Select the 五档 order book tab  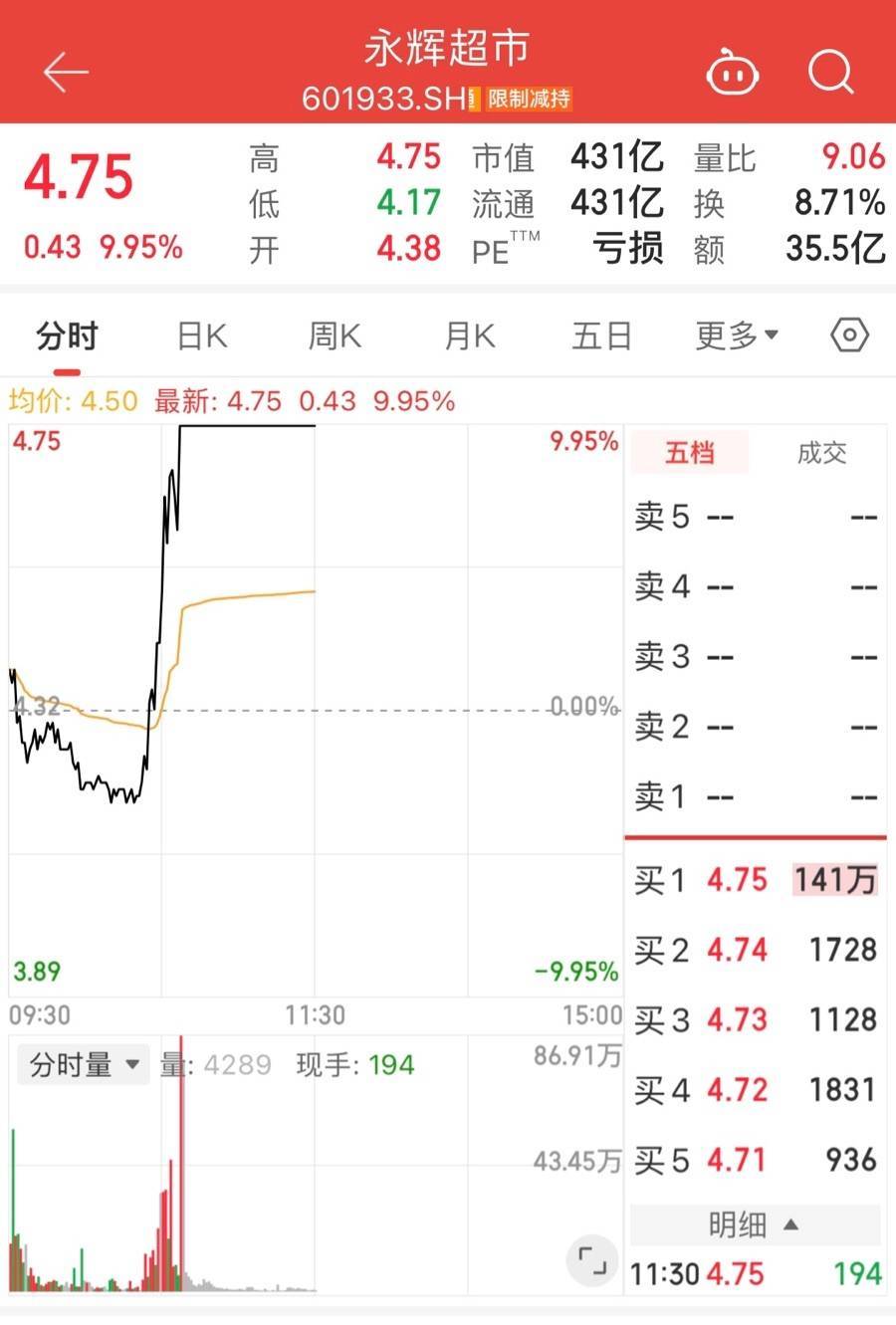690,453
